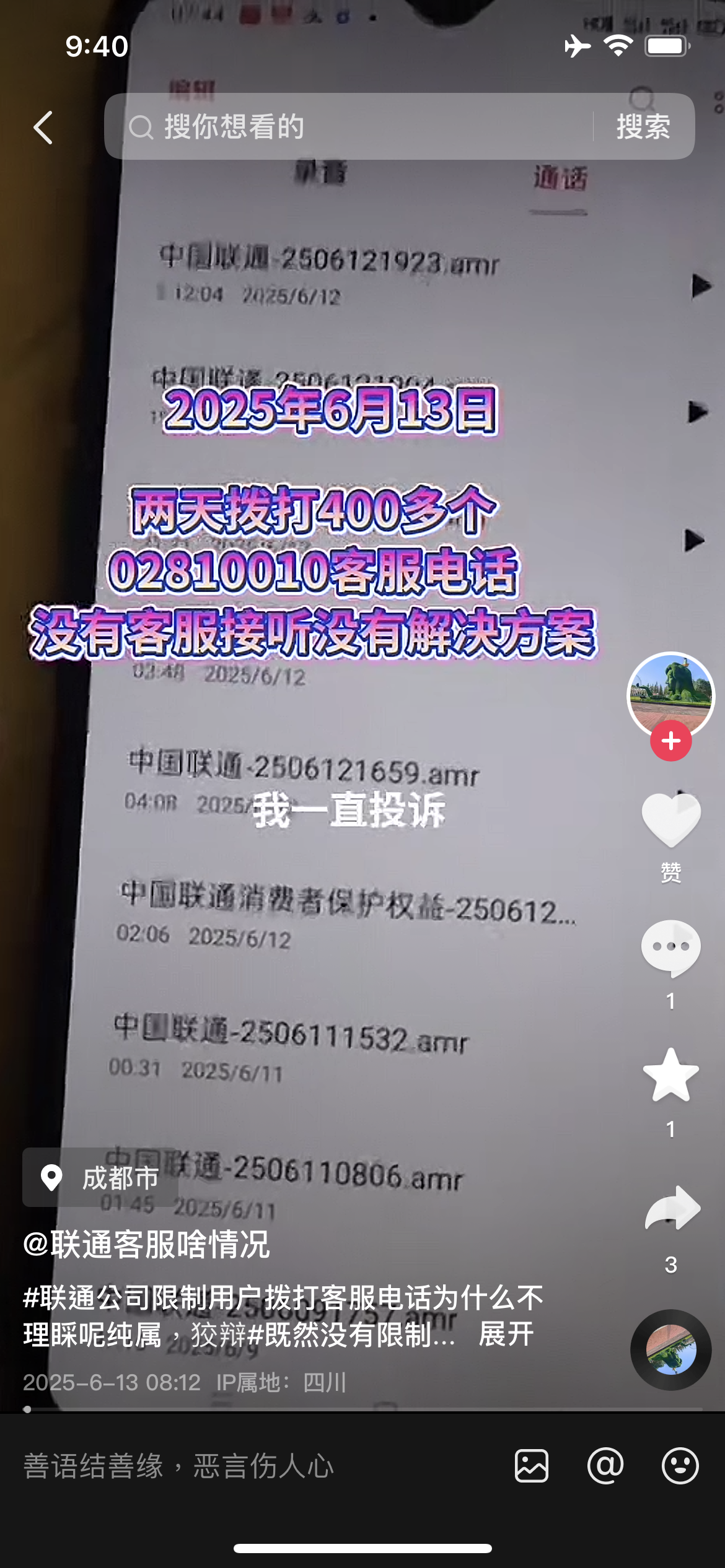Go back using the arrow
725x1568 pixels.
point(43,128)
